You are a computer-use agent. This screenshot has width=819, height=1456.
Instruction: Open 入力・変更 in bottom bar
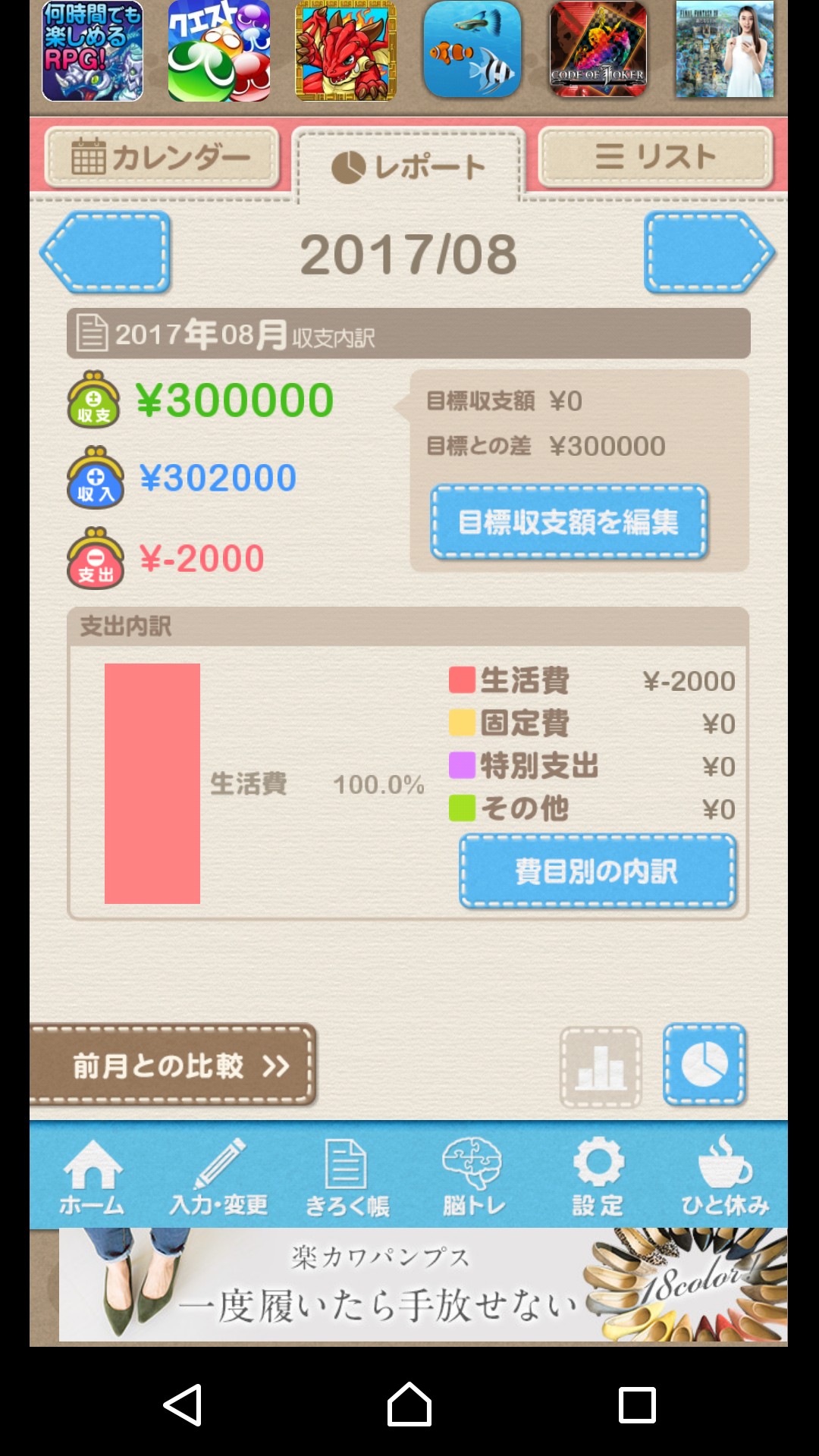(218, 1175)
